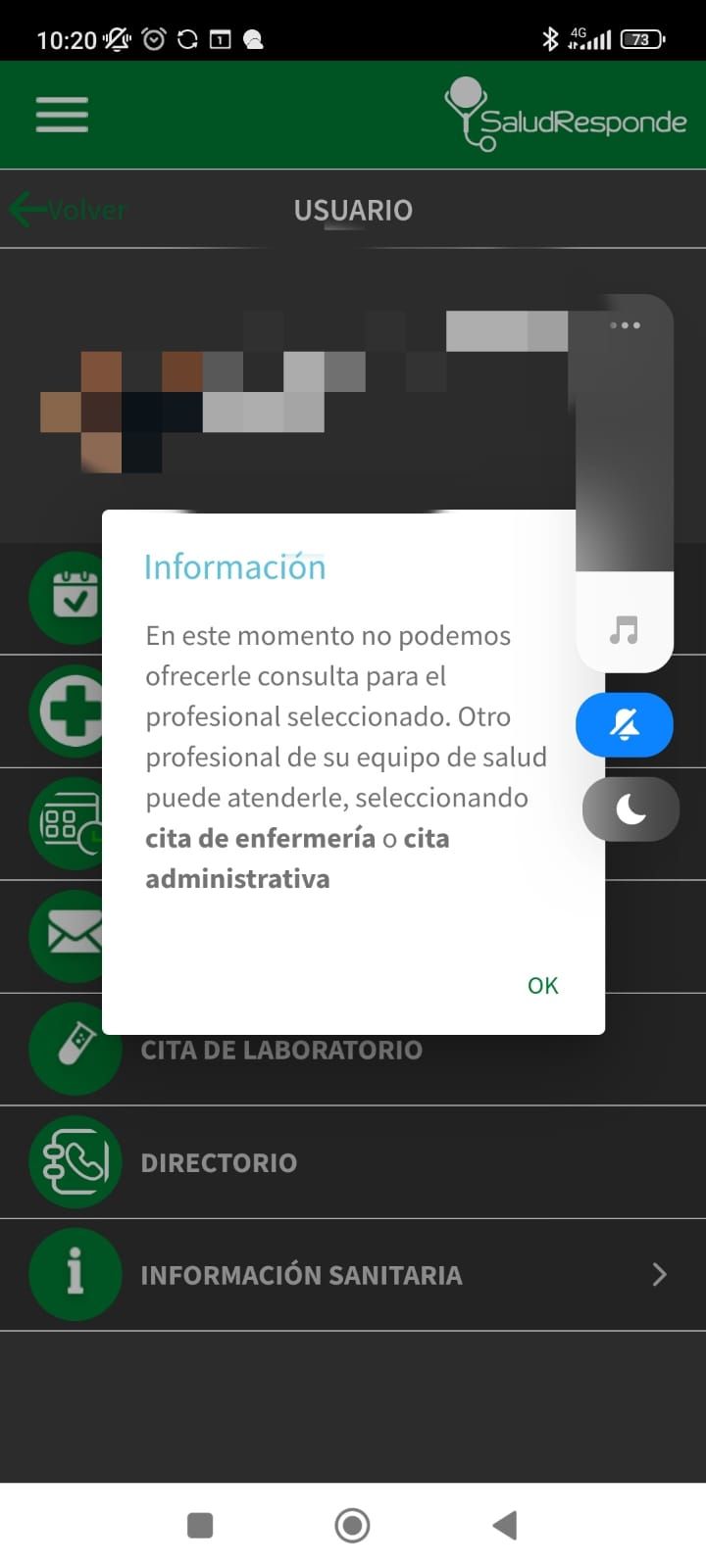Go back with the Volver arrow
706x1568 pixels.
click(x=67, y=209)
